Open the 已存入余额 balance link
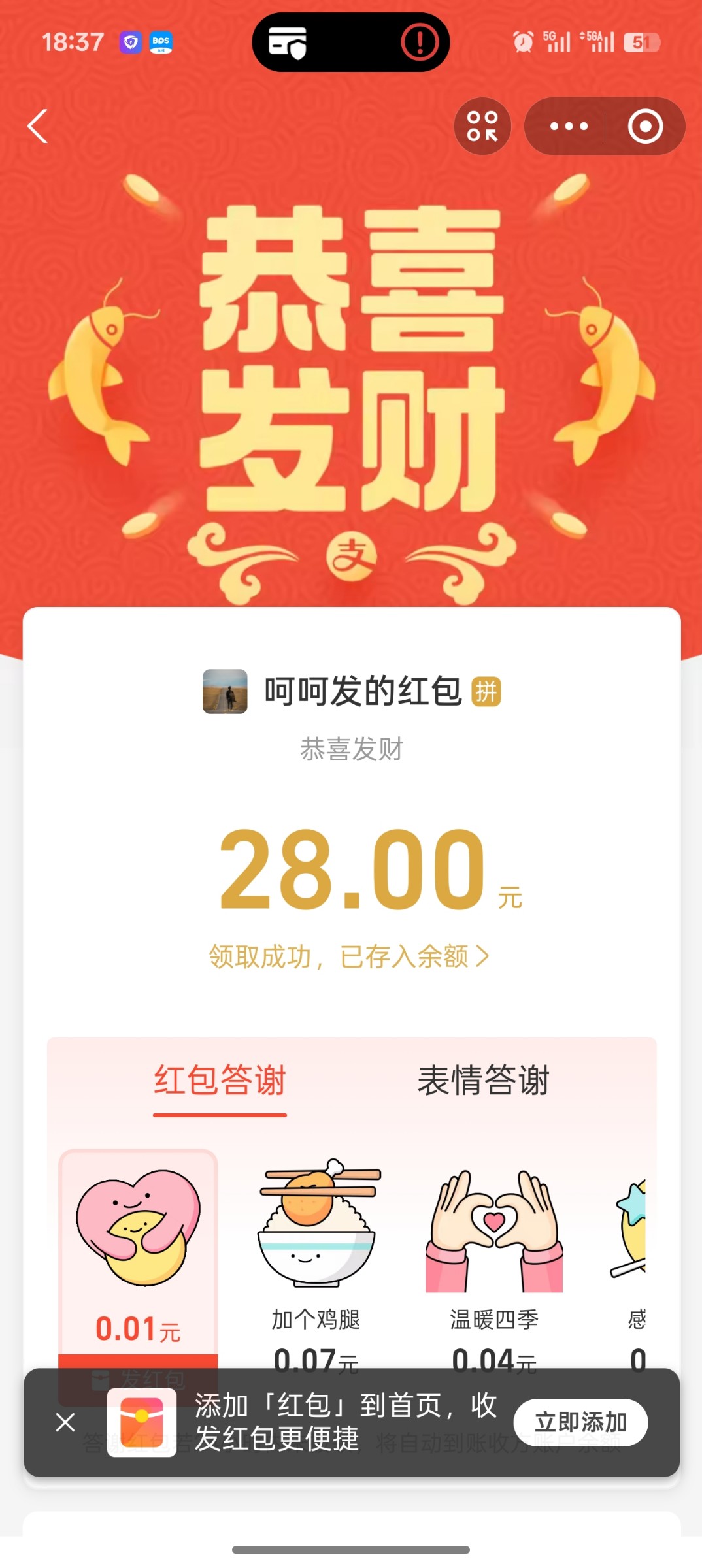 click(x=349, y=956)
